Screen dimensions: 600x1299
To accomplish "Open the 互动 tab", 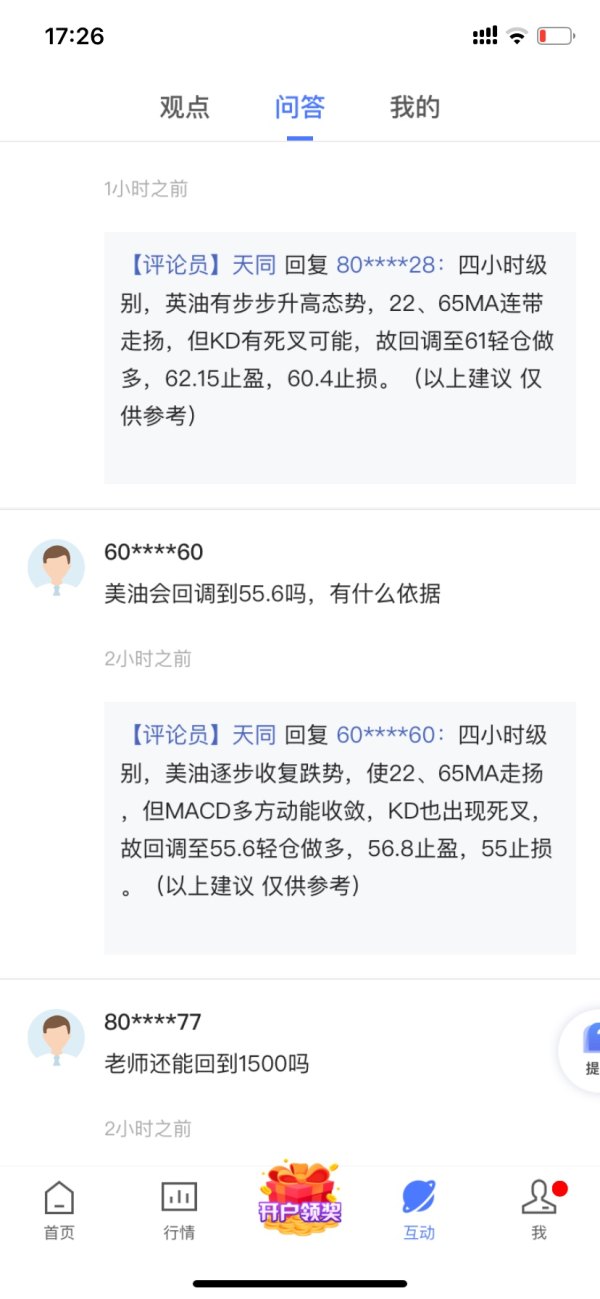I will (419, 1210).
